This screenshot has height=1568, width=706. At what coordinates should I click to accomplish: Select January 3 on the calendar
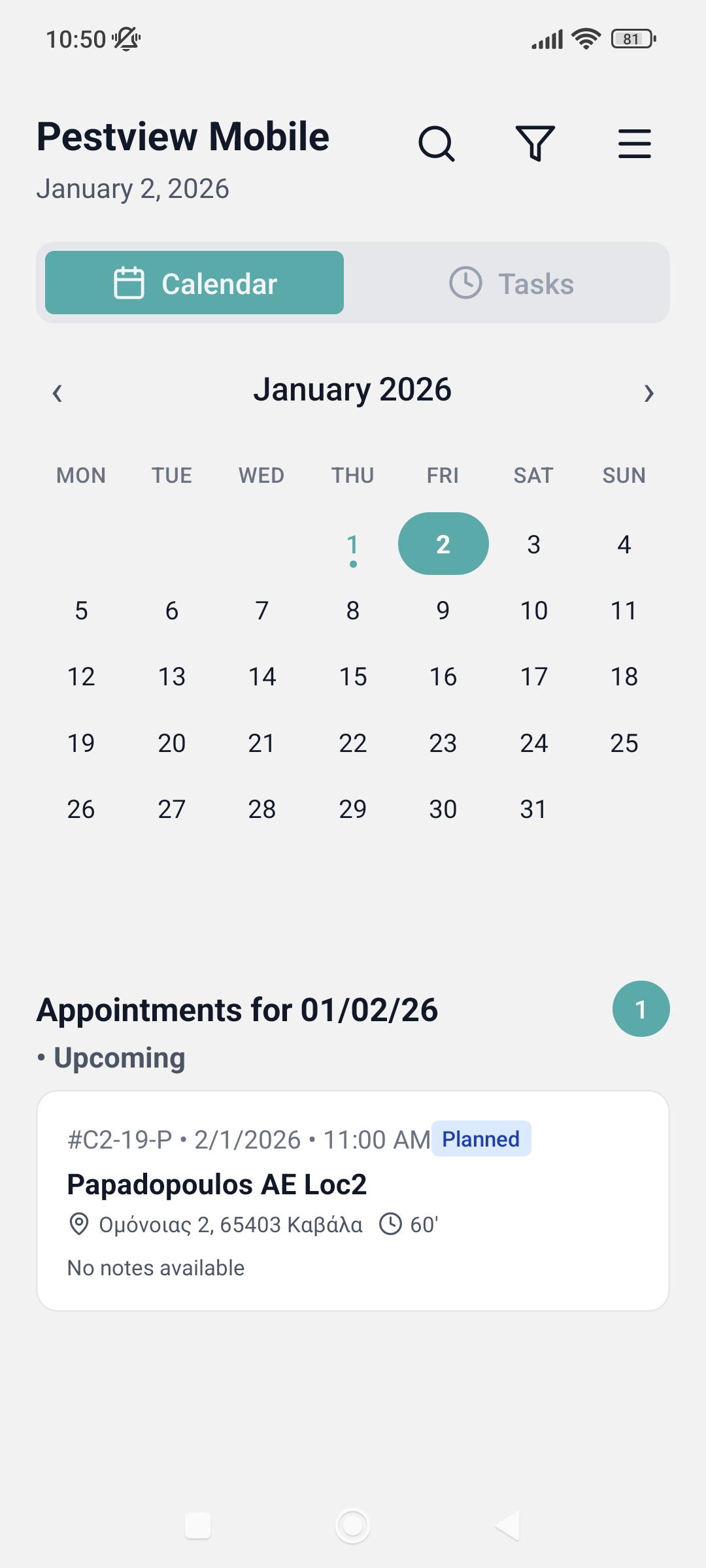tap(533, 545)
